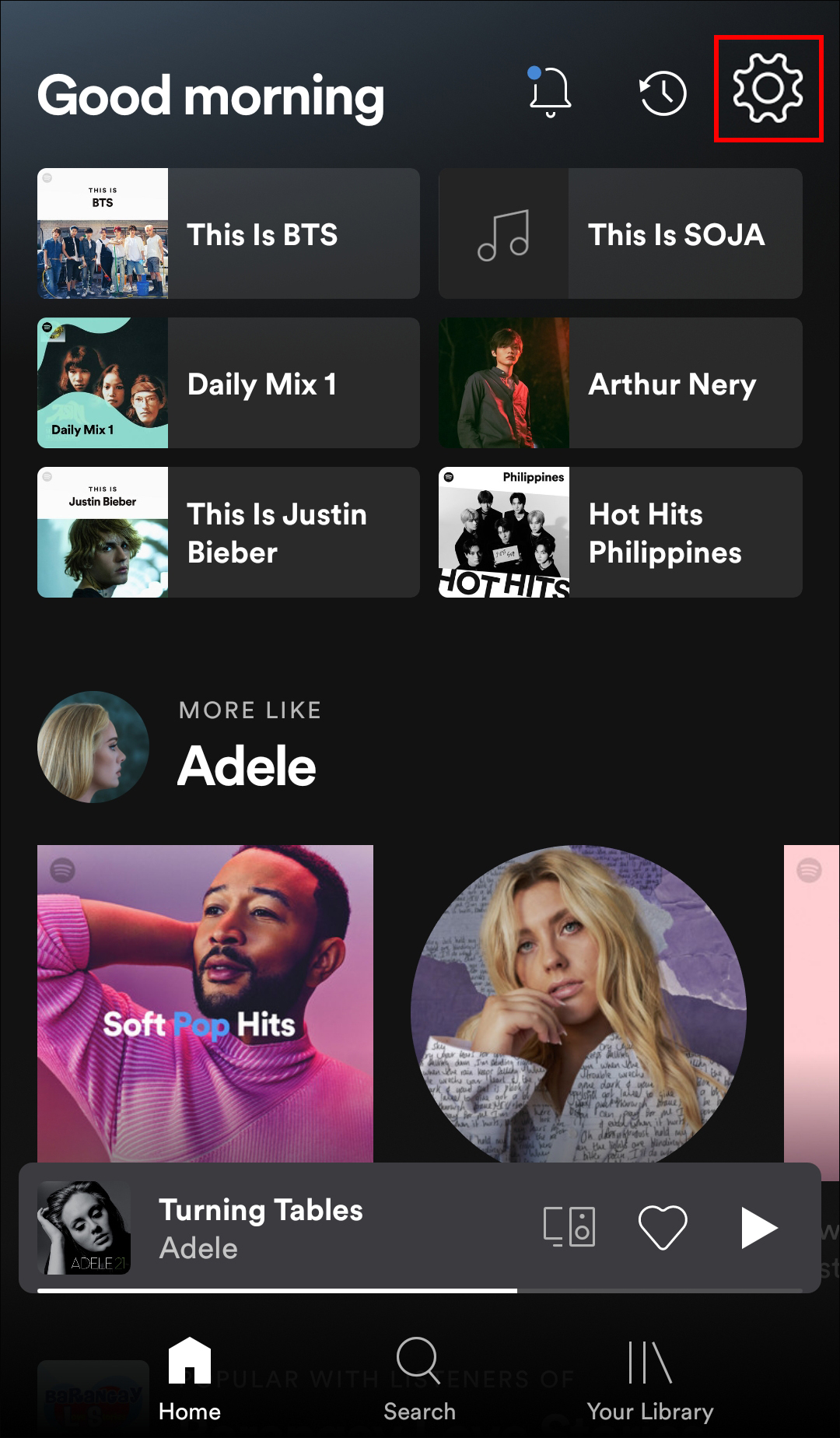View recently played history
The height and width of the screenshot is (1438, 840).
(663, 93)
